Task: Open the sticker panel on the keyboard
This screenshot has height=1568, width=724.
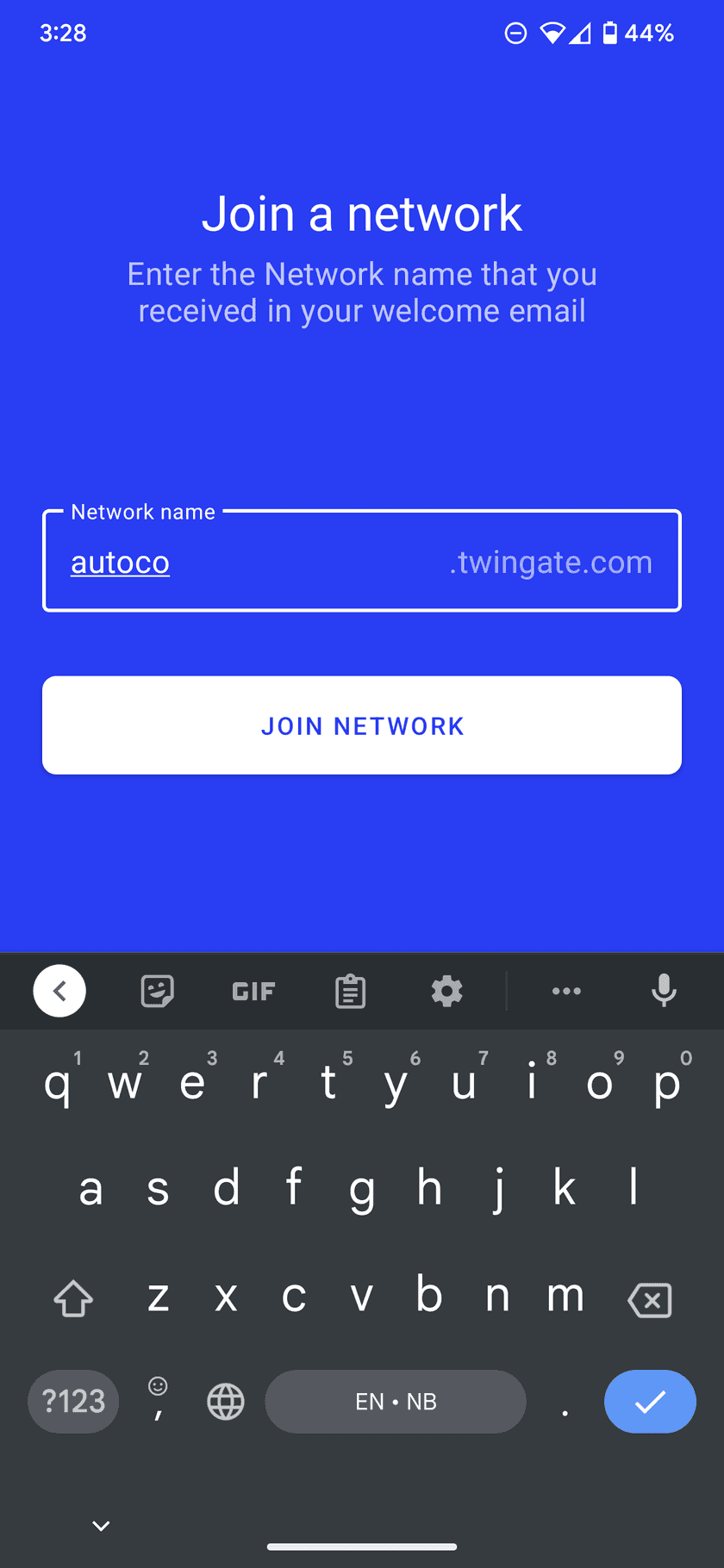Action: coord(157,991)
